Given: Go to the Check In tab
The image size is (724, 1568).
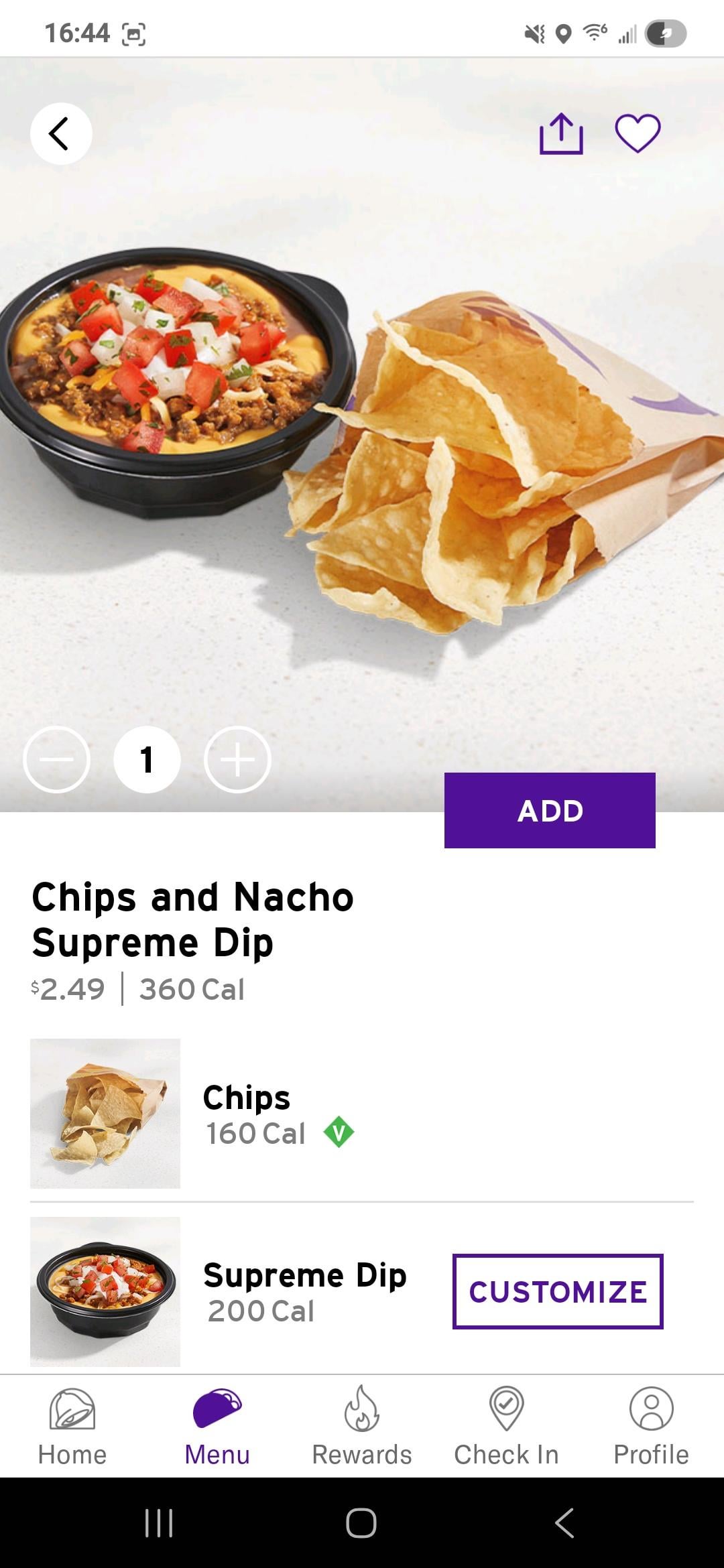Looking at the screenshot, I should click(x=506, y=1426).
